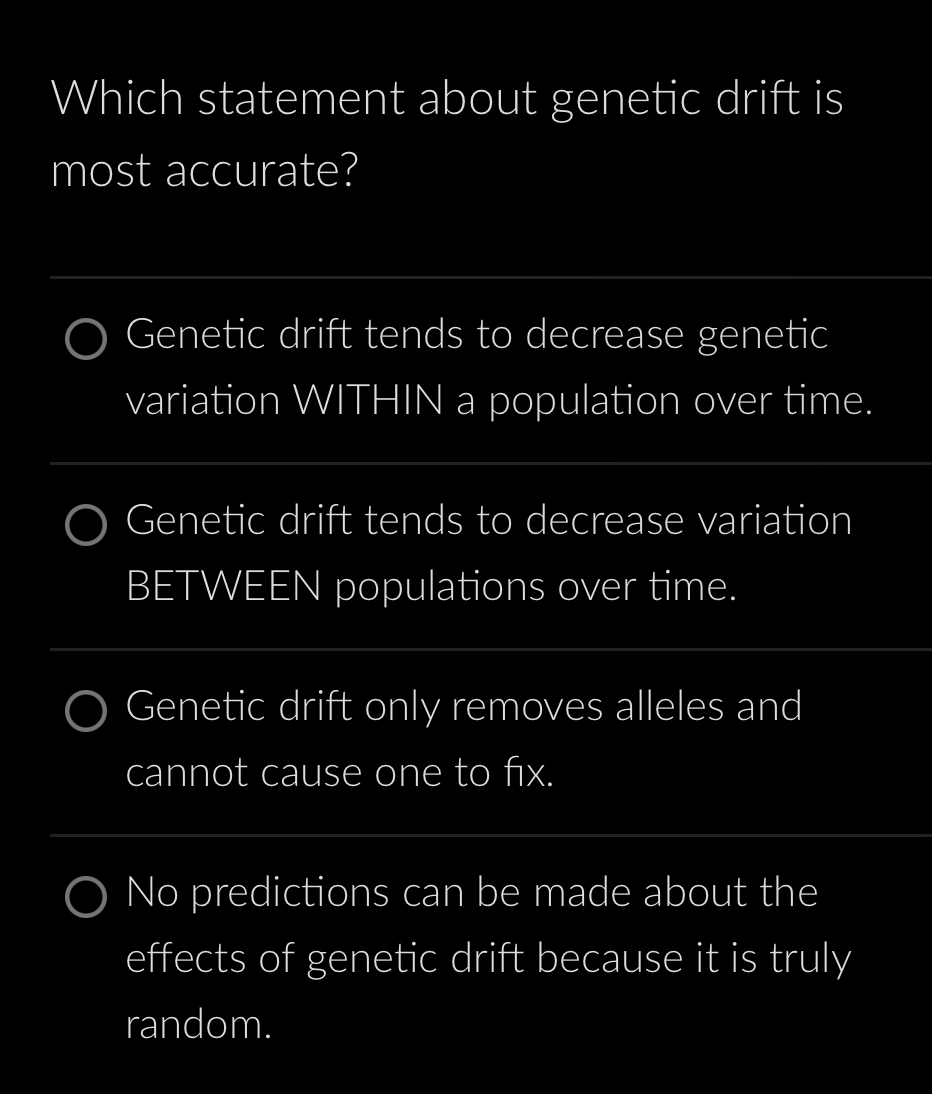The height and width of the screenshot is (1094, 932).
Task: Click the word random in the last option
Action: [x=196, y=1023]
